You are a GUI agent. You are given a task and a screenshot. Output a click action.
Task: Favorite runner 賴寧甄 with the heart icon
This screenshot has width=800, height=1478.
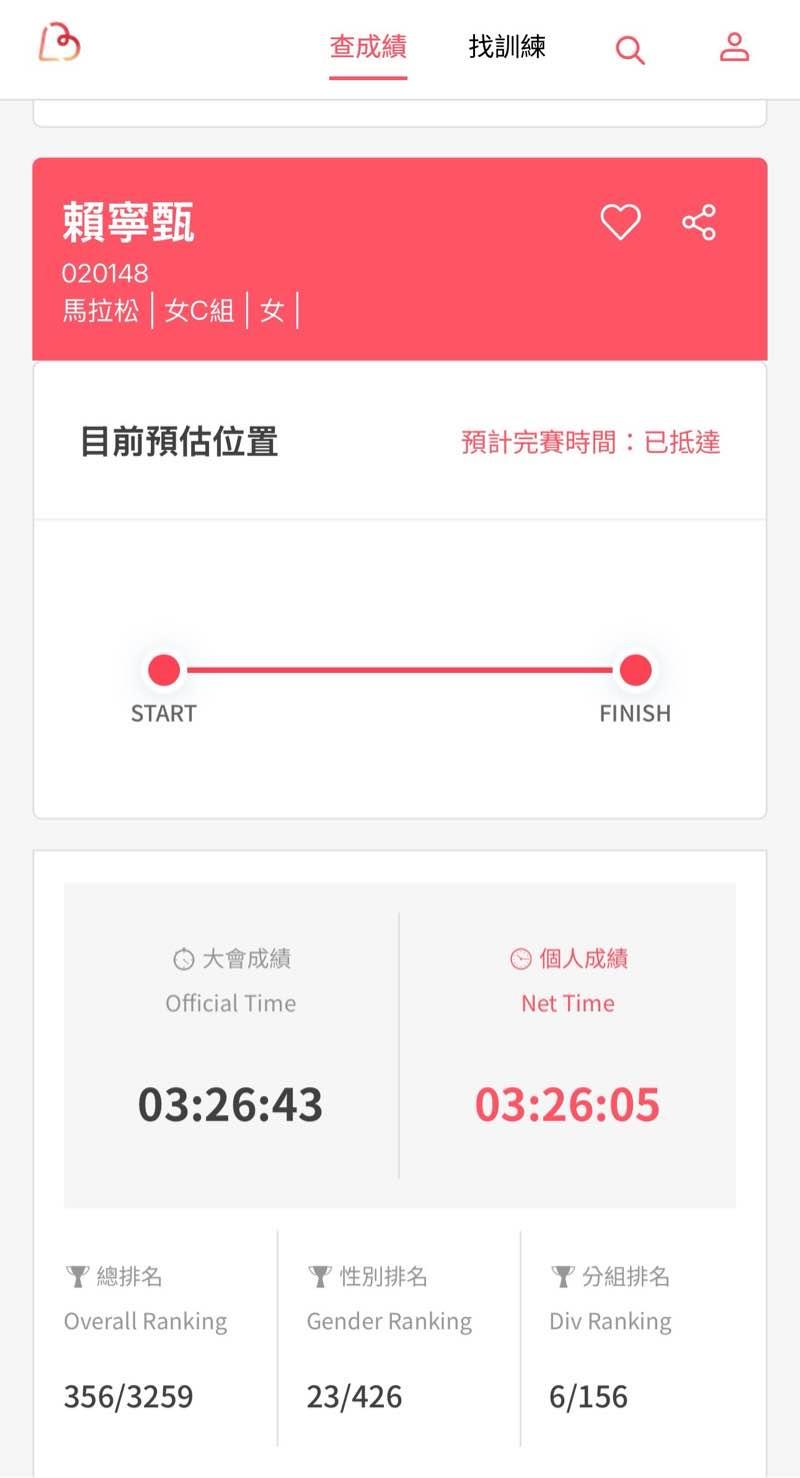click(x=620, y=222)
